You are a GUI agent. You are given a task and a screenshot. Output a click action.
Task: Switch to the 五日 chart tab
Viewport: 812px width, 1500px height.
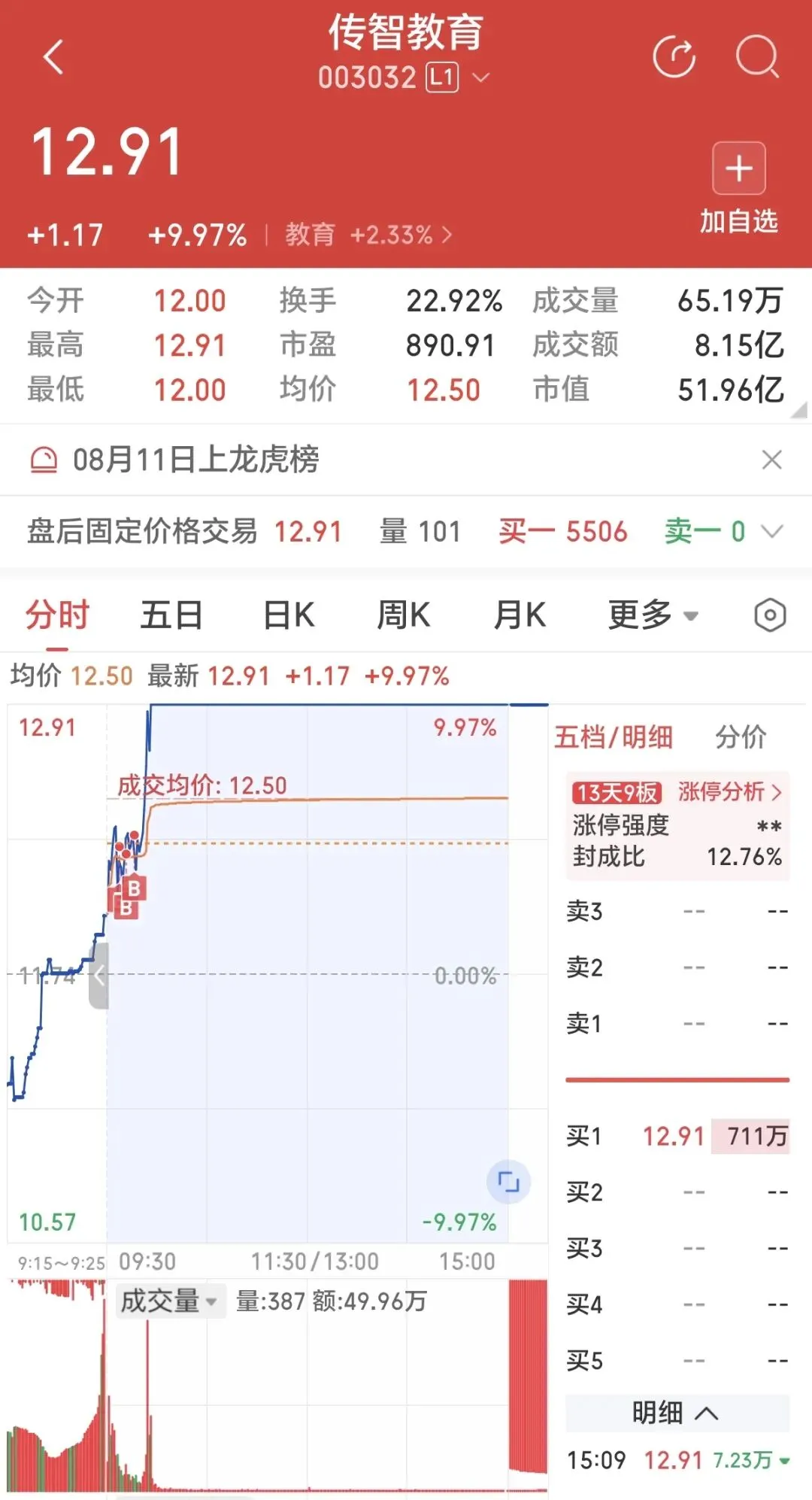171,615
